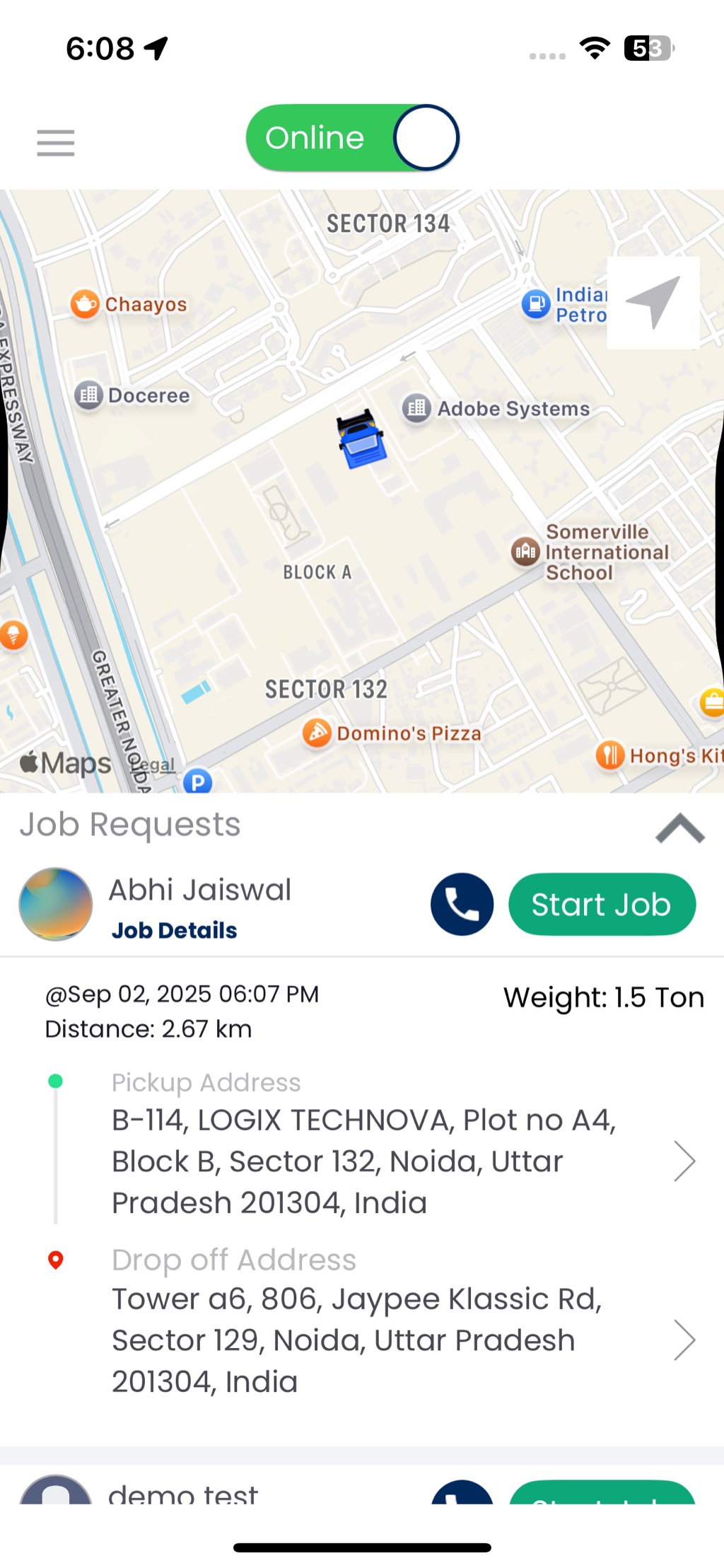Viewport: 724px width, 1568px height.
Task: Open the Pickup Address chevron
Action: coord(684,1161)
